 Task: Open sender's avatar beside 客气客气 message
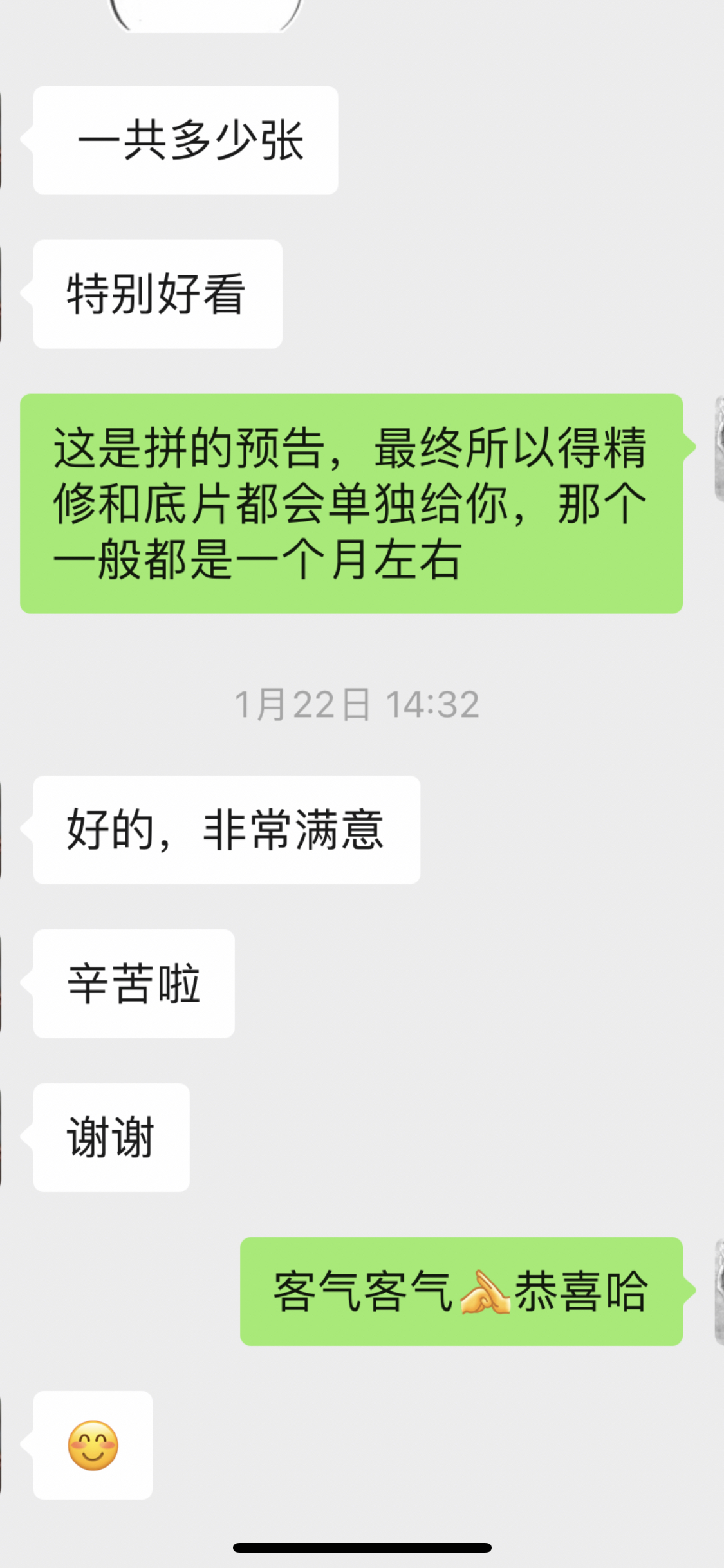[x=719, y=1292]
